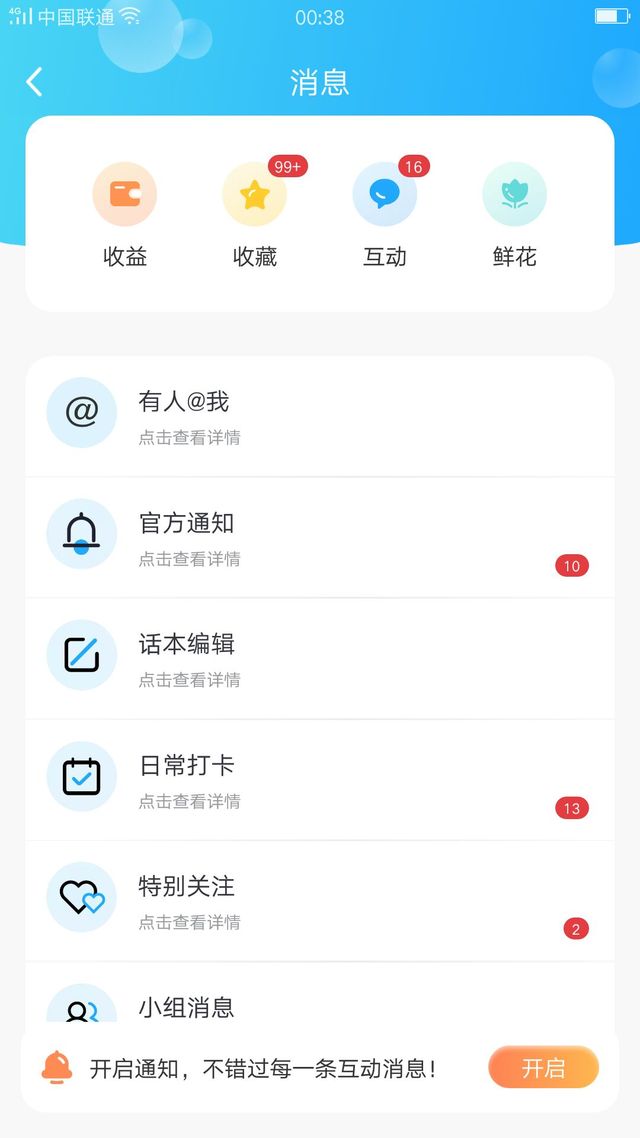Open 话本编辑 messages

(320, 659)
